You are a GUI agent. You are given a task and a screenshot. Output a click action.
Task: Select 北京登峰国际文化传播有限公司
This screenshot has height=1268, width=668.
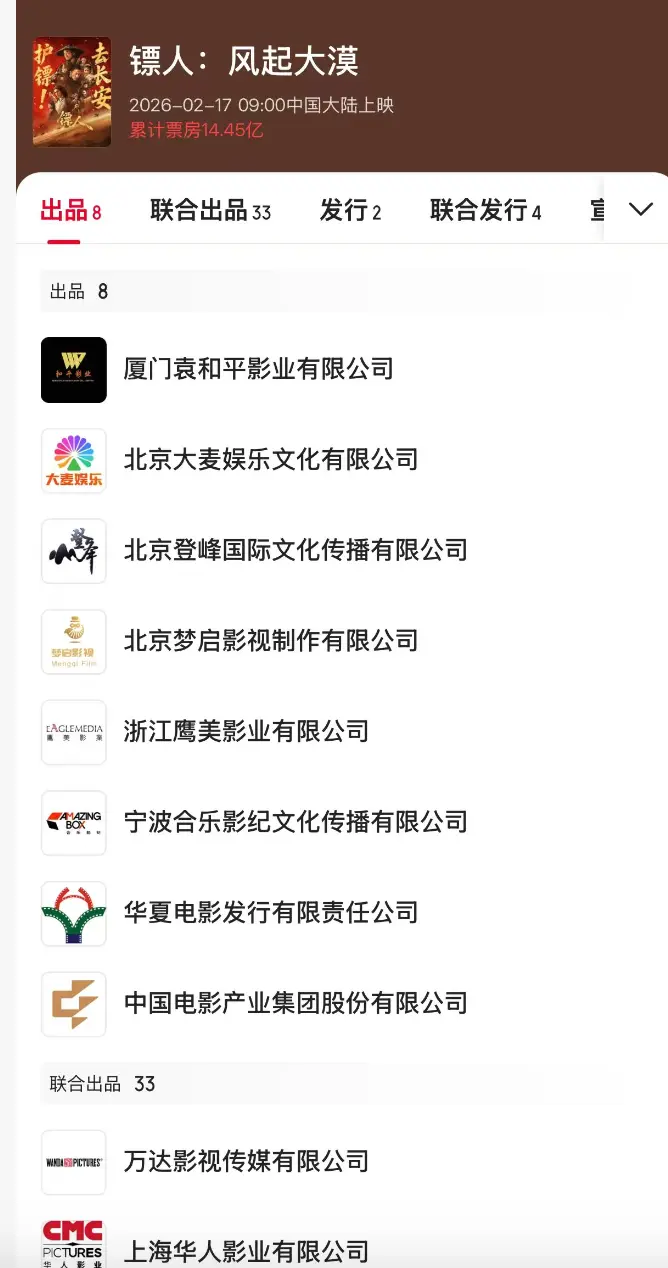coord(295,550)
